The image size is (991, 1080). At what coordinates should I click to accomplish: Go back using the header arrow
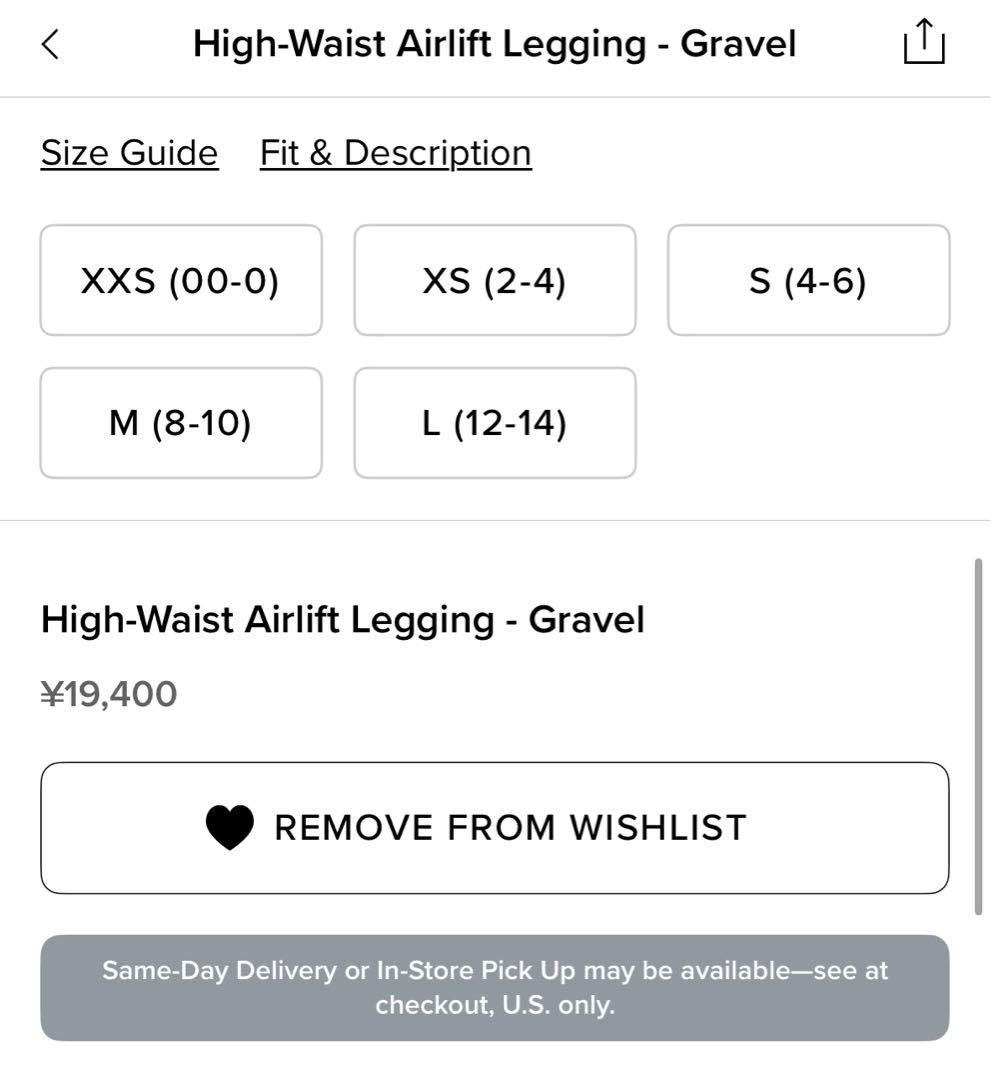coord(51,45)
